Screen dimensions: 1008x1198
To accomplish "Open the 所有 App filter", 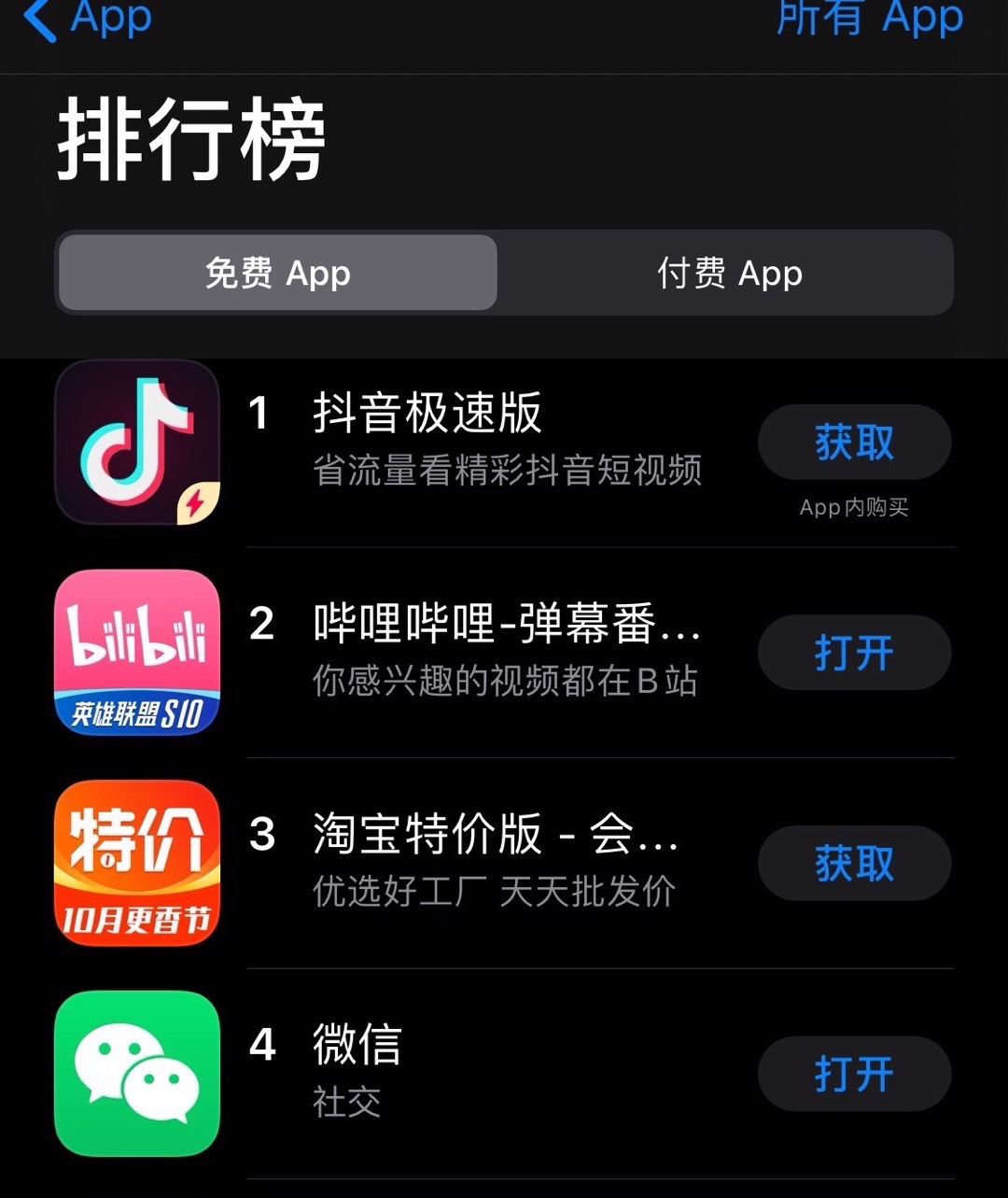I will tap(869, 19).
